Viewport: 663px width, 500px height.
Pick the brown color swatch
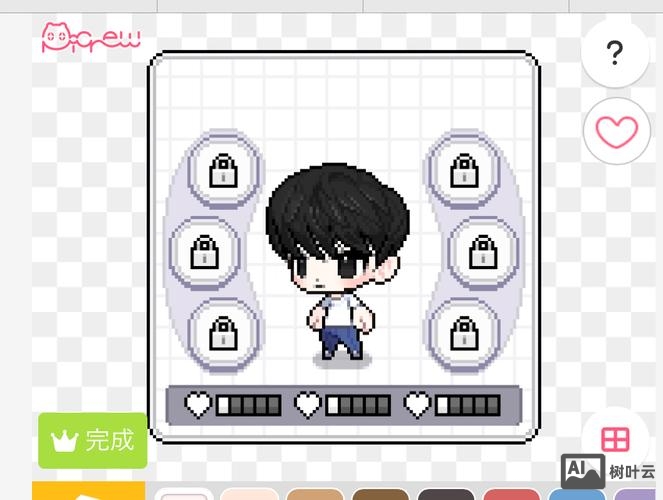tap(381, 494)
